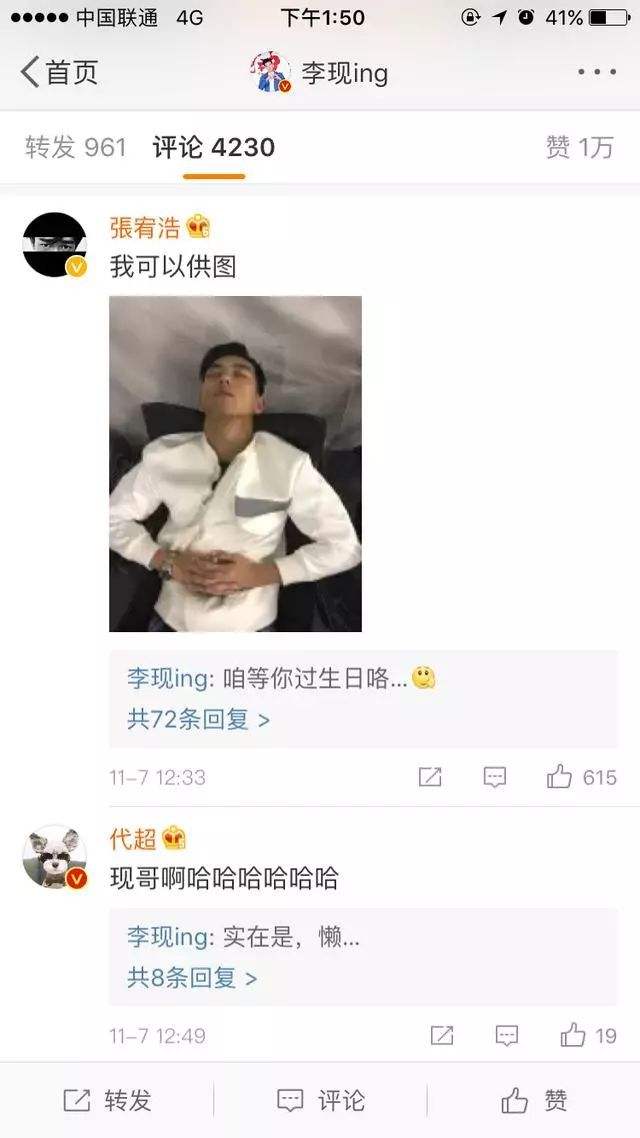The height and width of the screenshot is (1138, 640).
Task: Like 張宥浩's comment with 615 likes
Action: (581, 777)
